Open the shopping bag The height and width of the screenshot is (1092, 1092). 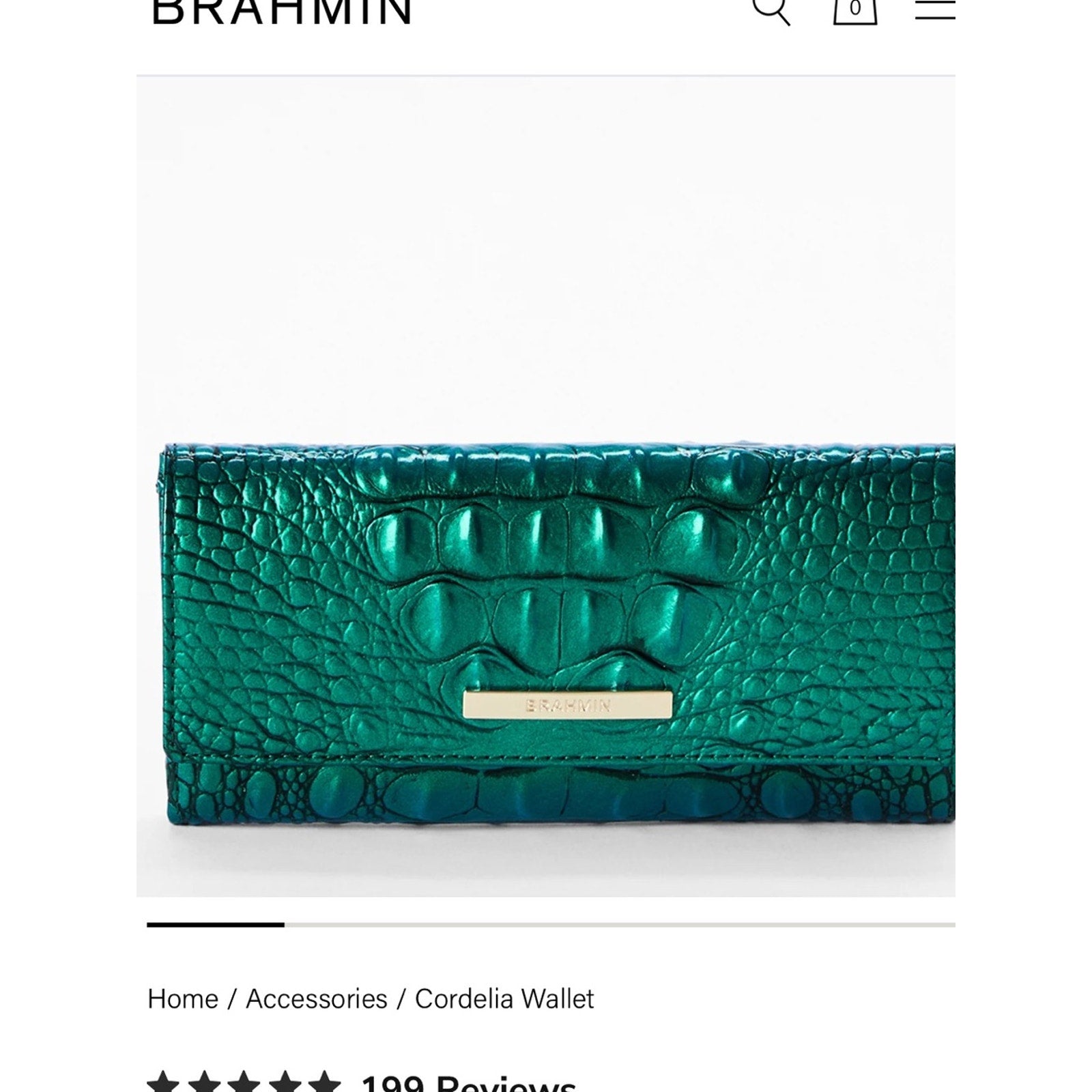(x=854, y=10)
